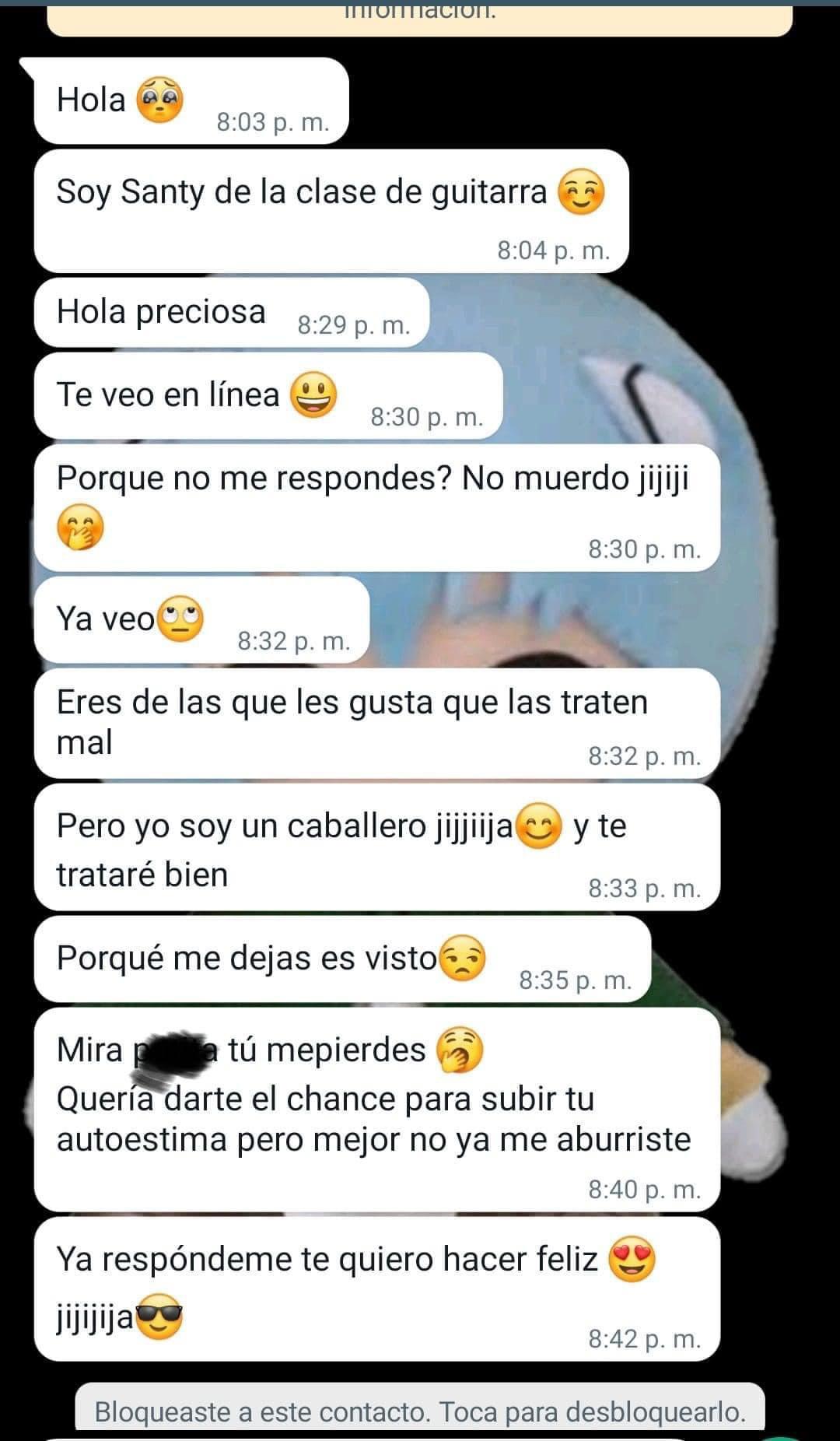Open the encryption information banner

coord(420,19)
